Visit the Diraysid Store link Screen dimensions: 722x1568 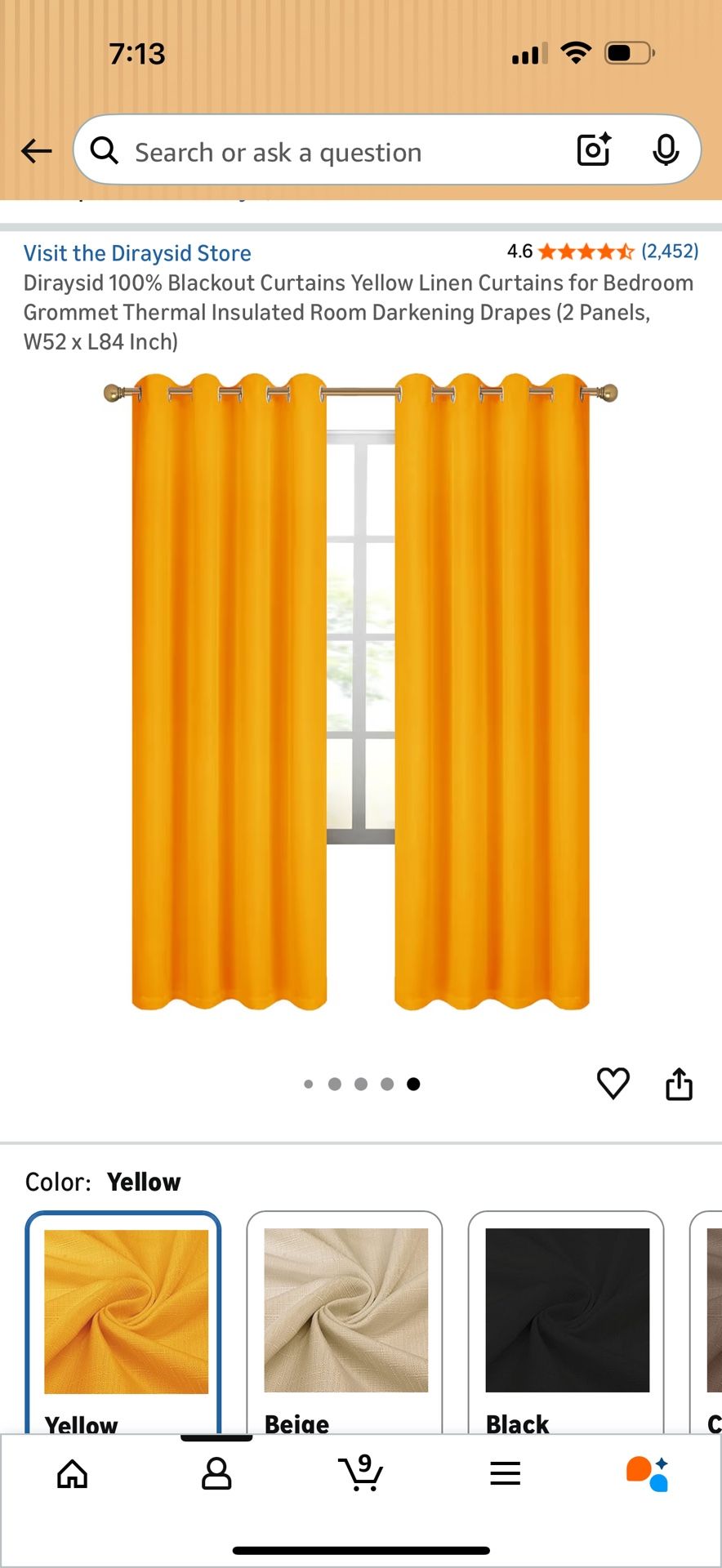(x=137, y=253)
